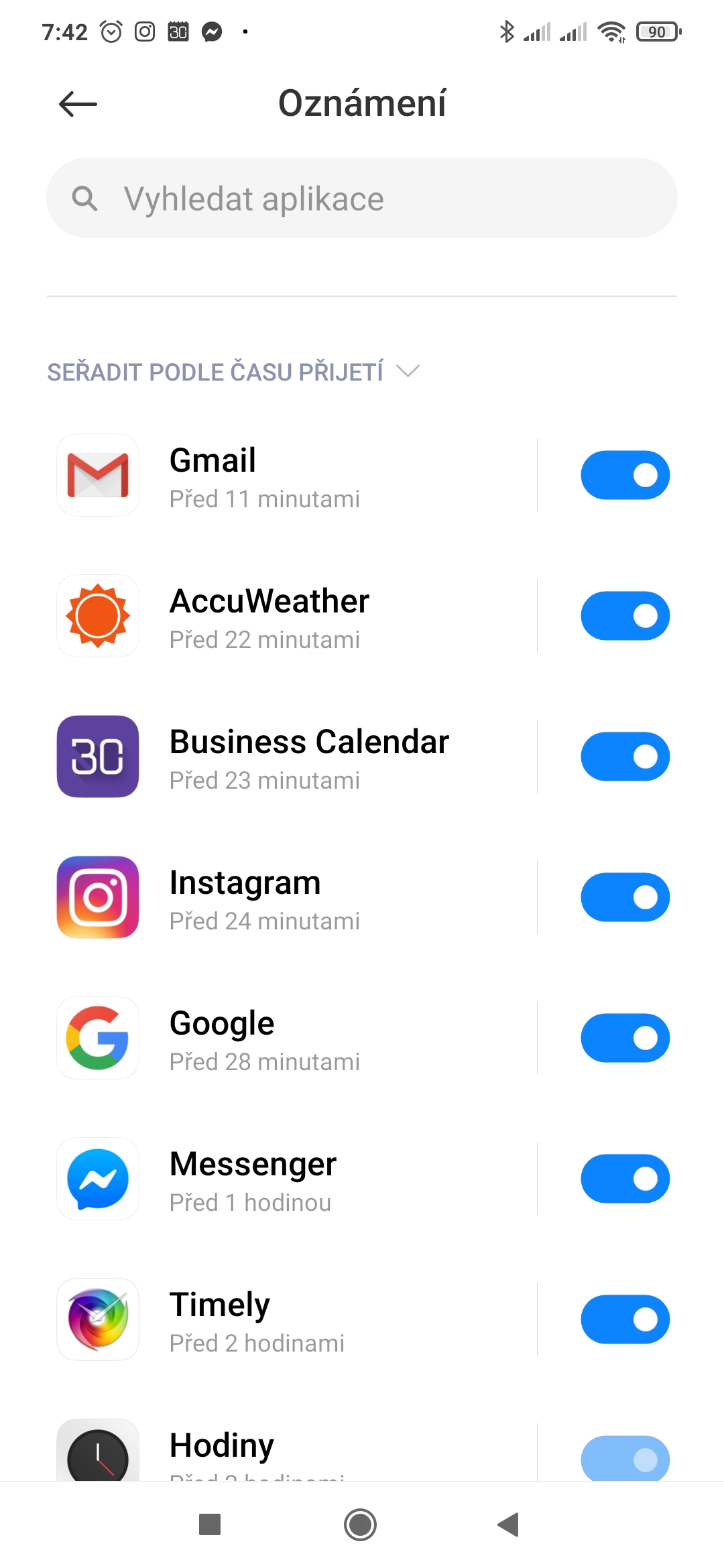Mute Messenger notifications with its toggle
The width and height of the screenshot is (724, 1568).
pyautogui.click(x=625, y=1179)
